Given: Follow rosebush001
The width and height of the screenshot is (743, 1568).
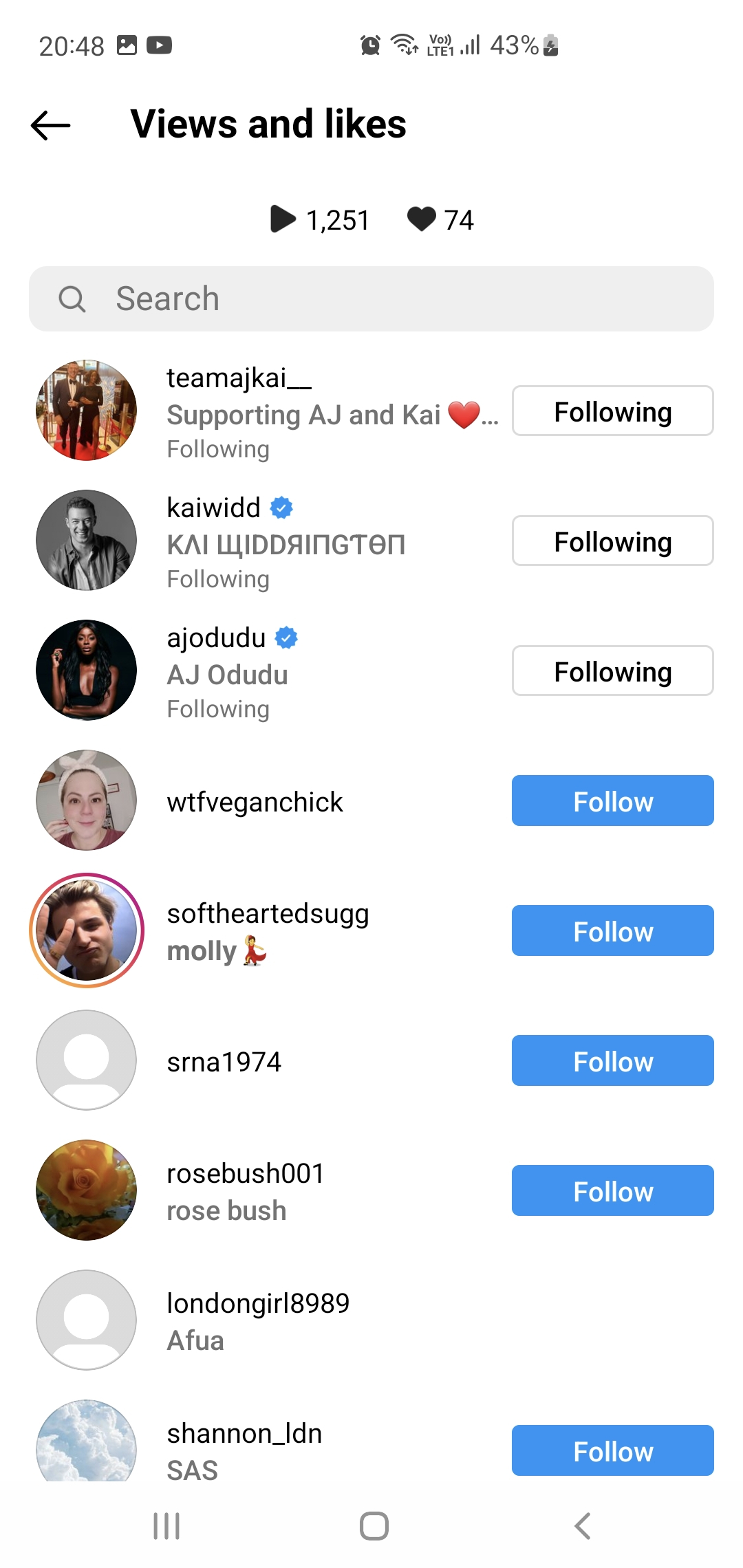Looking at the screenshot, I should click(x=612, y=1191).
